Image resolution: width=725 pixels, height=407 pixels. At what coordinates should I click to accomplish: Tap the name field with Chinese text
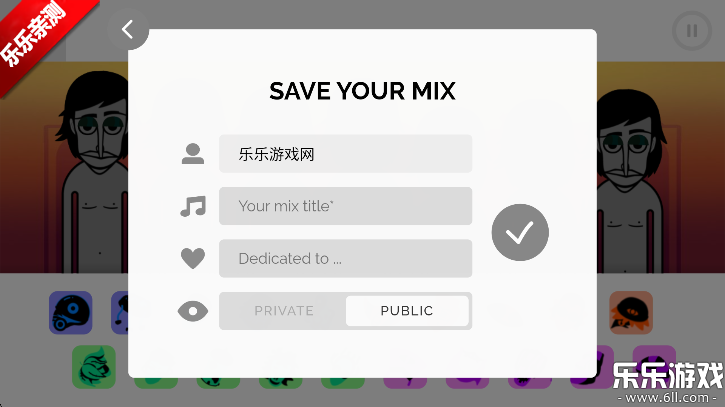pos(345,154)
